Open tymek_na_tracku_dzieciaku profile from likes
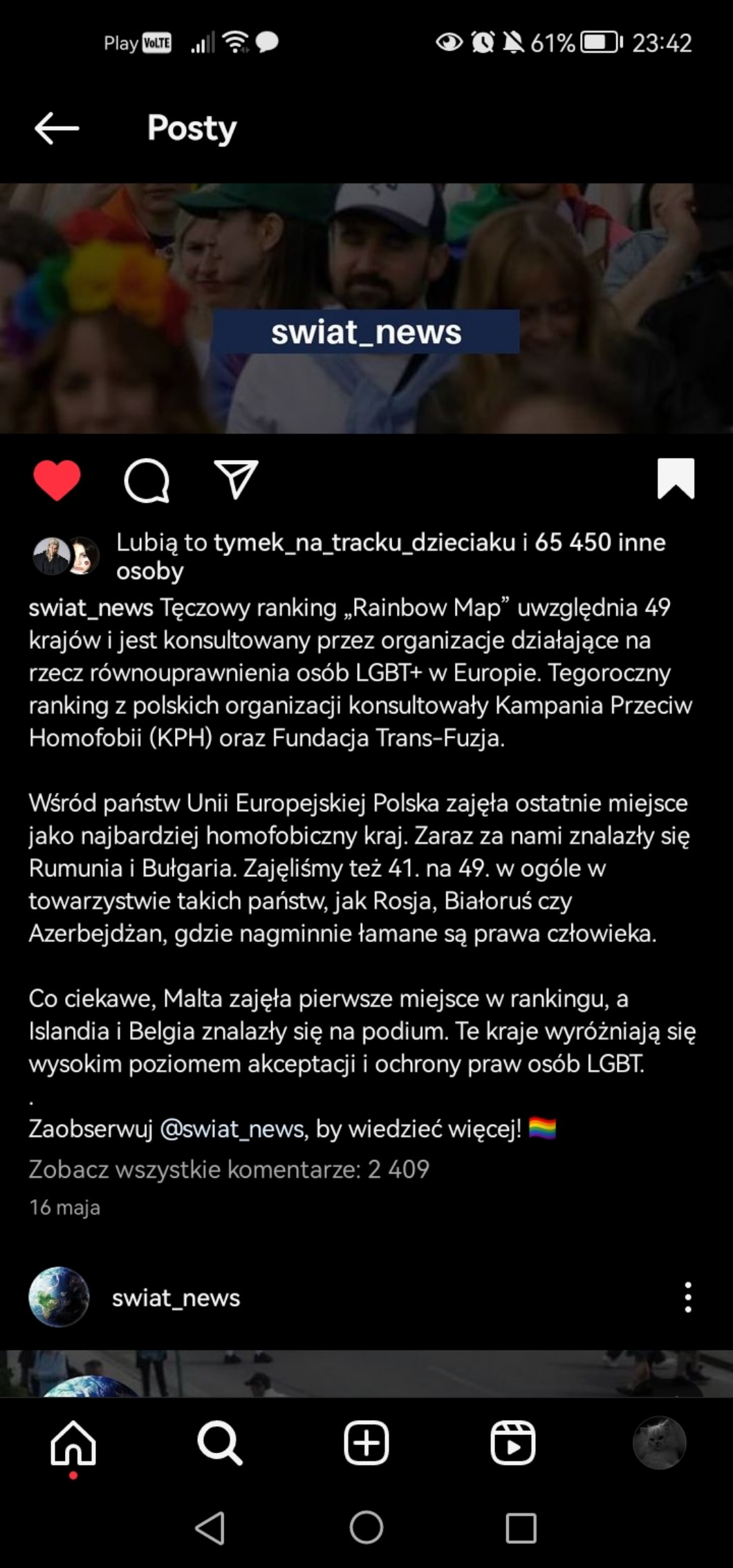This screenshot has width=733, height=1568. tap(364, 542)
